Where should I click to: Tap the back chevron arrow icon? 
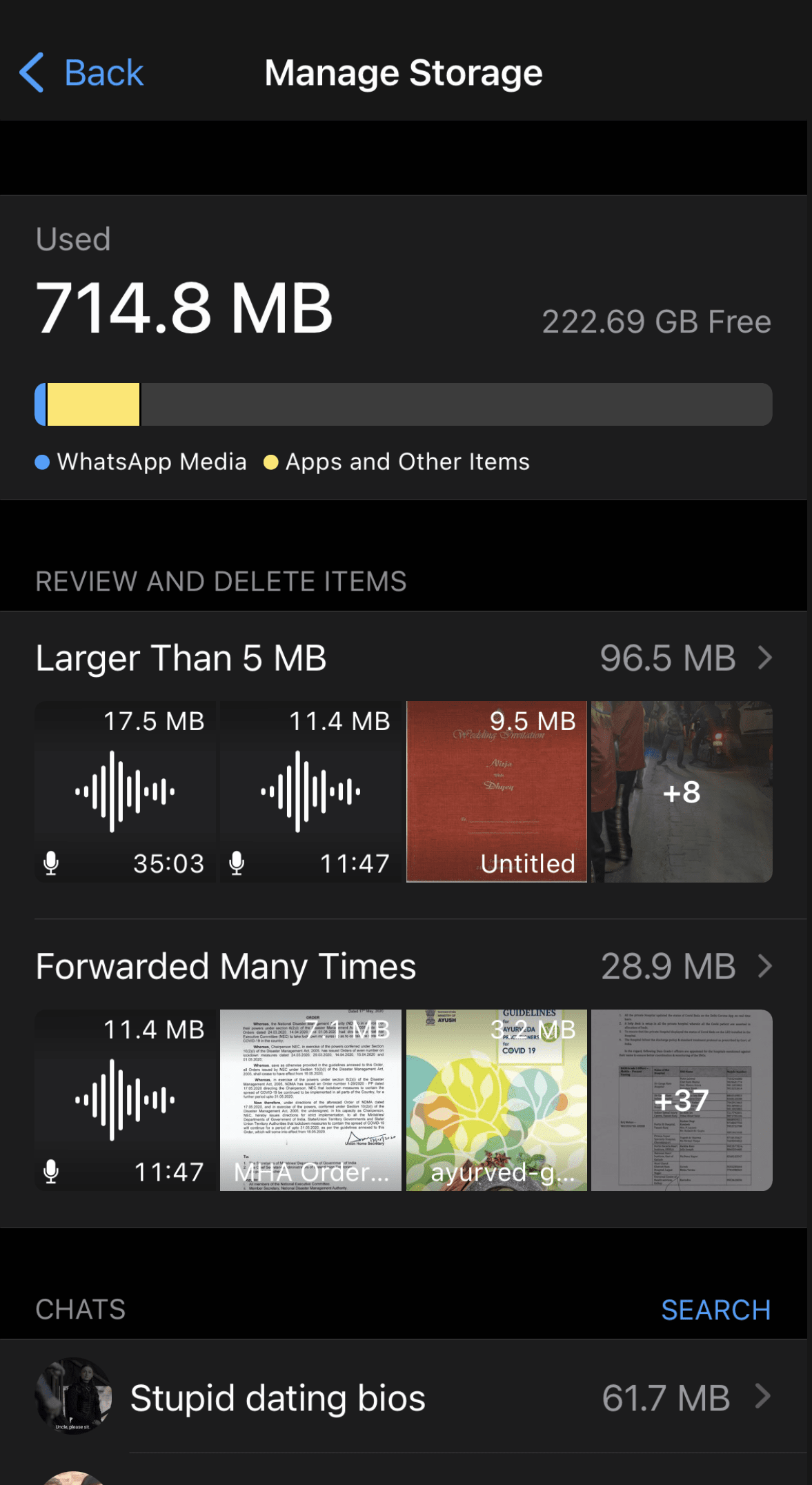click(32, 72)
